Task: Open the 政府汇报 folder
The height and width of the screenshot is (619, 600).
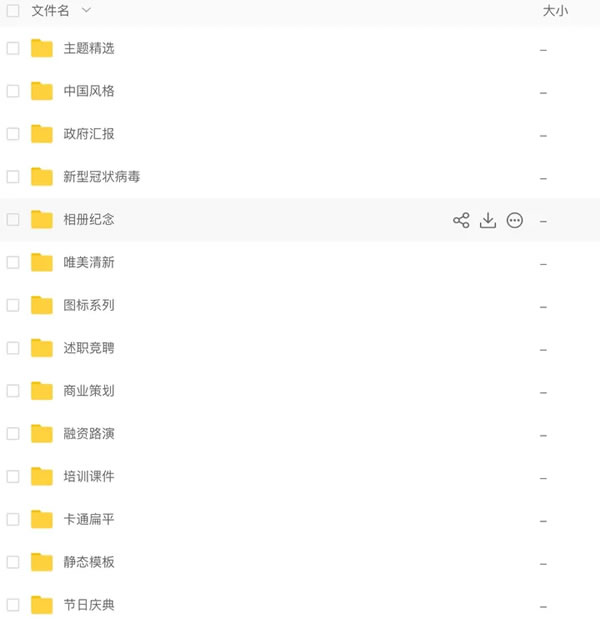Action: [x=88, y=134]
